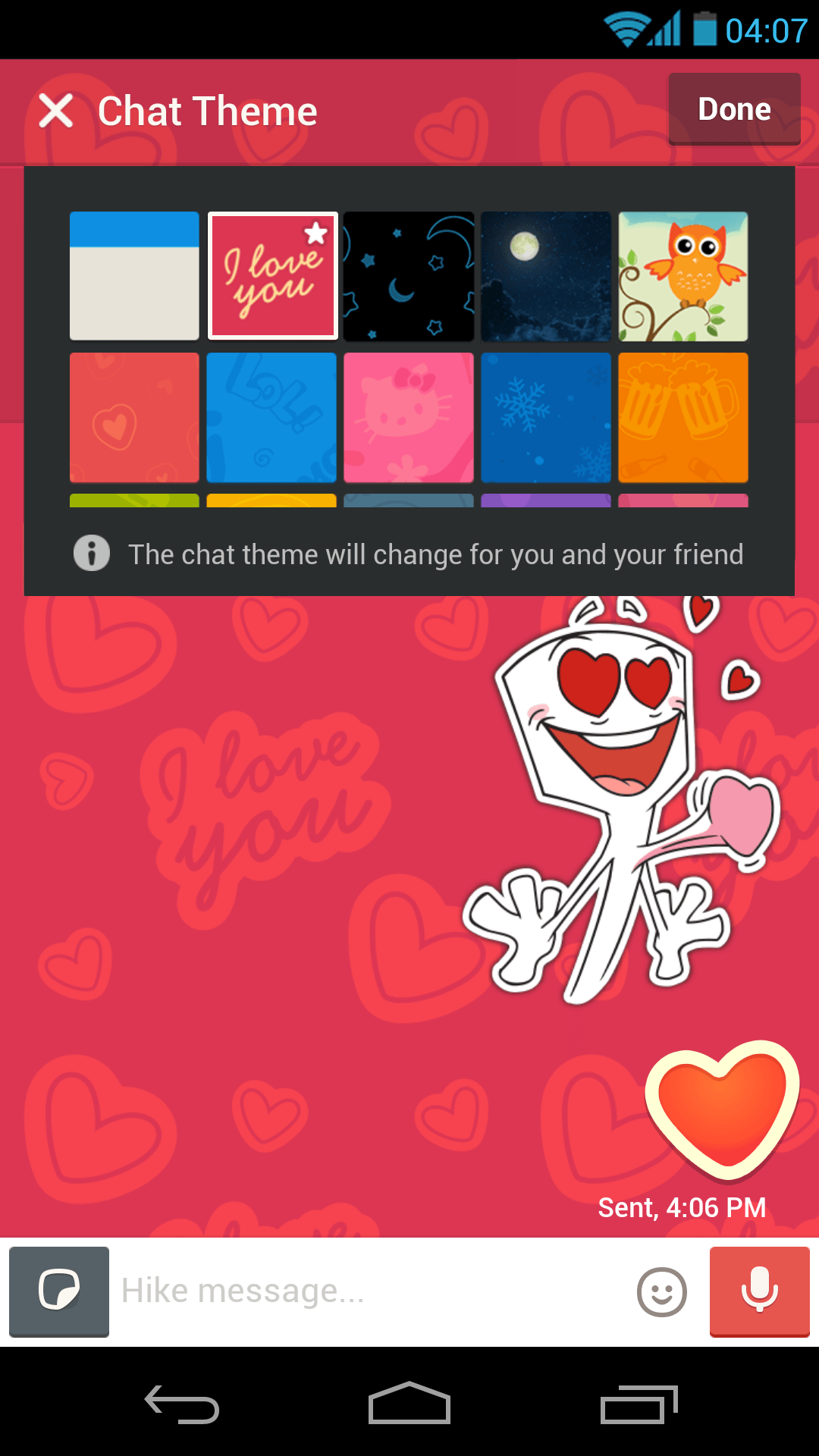This screenshot has height=1456, width=819.
Task: Select the default blue and beige theme
Action: (x=134, y=276)
